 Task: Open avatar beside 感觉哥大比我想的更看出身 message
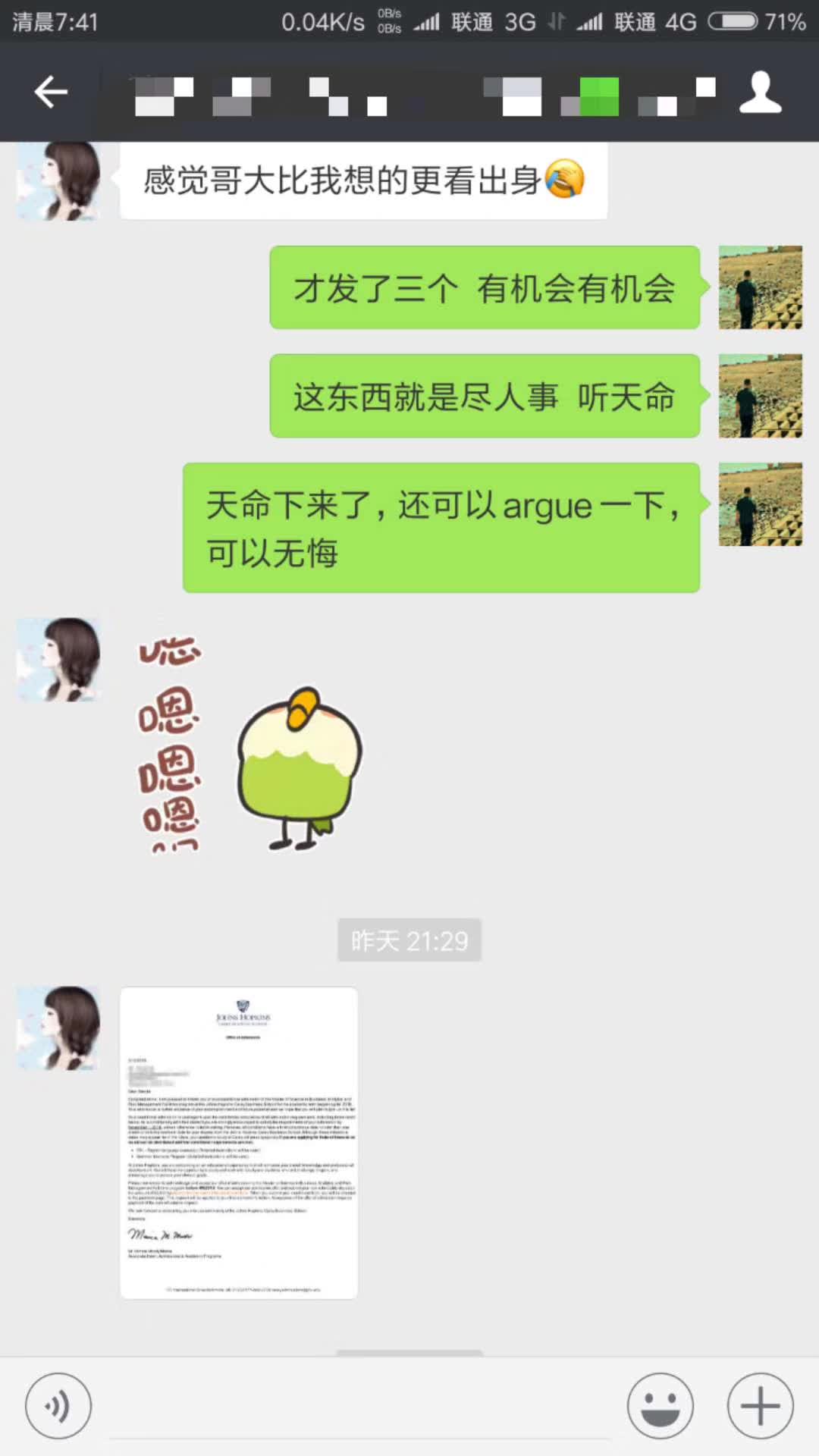[59, 180]
